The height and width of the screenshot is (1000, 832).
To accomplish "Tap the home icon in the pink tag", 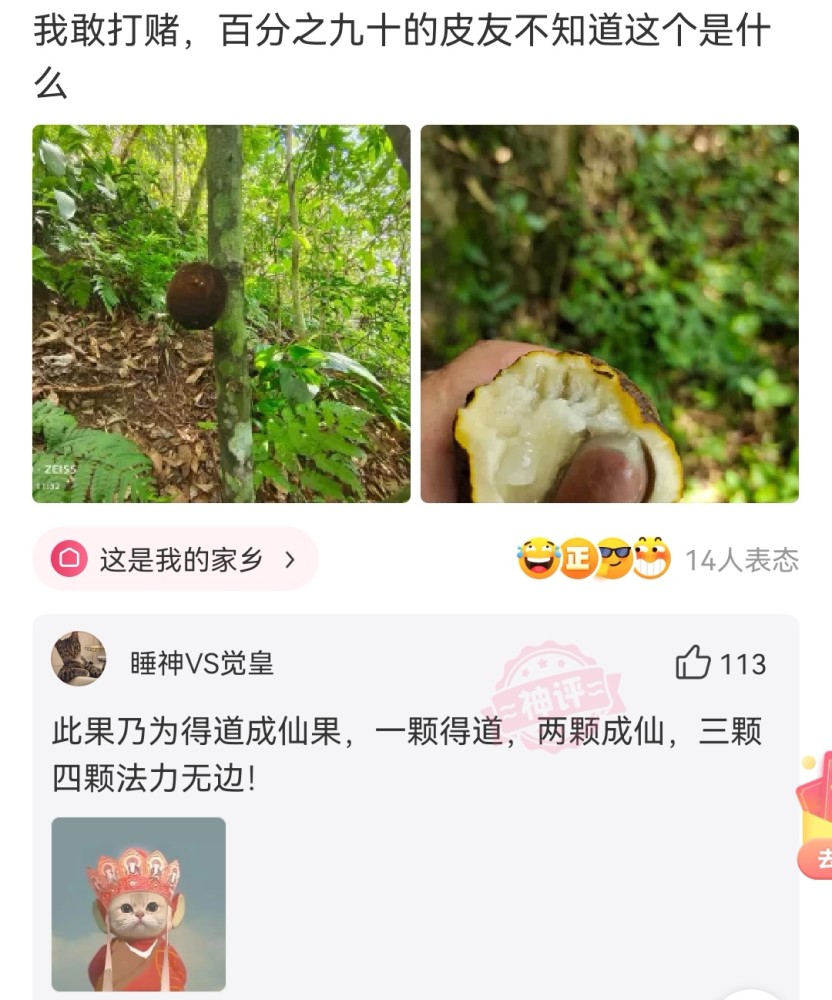I will click(72, 560).
